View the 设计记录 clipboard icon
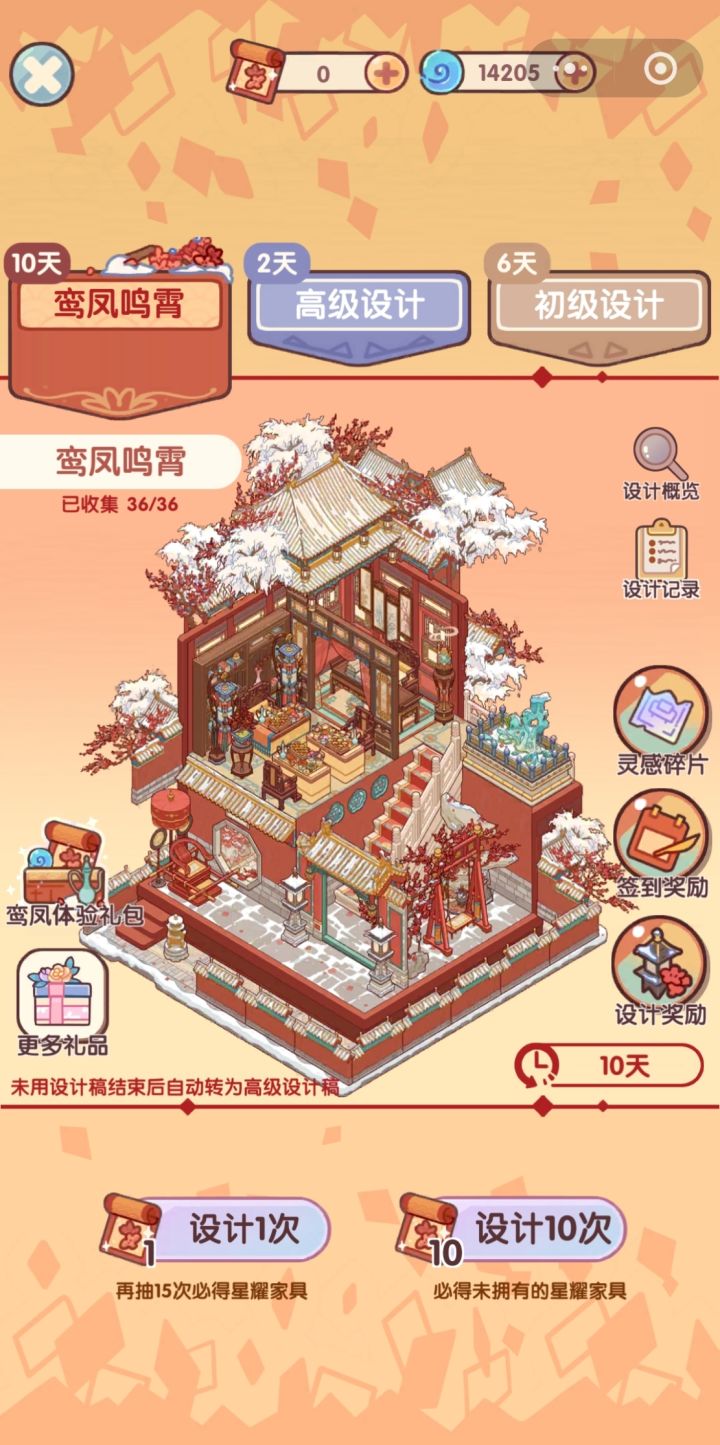The width and height of the screenshot is (720, 1445). tap(662, 552)
